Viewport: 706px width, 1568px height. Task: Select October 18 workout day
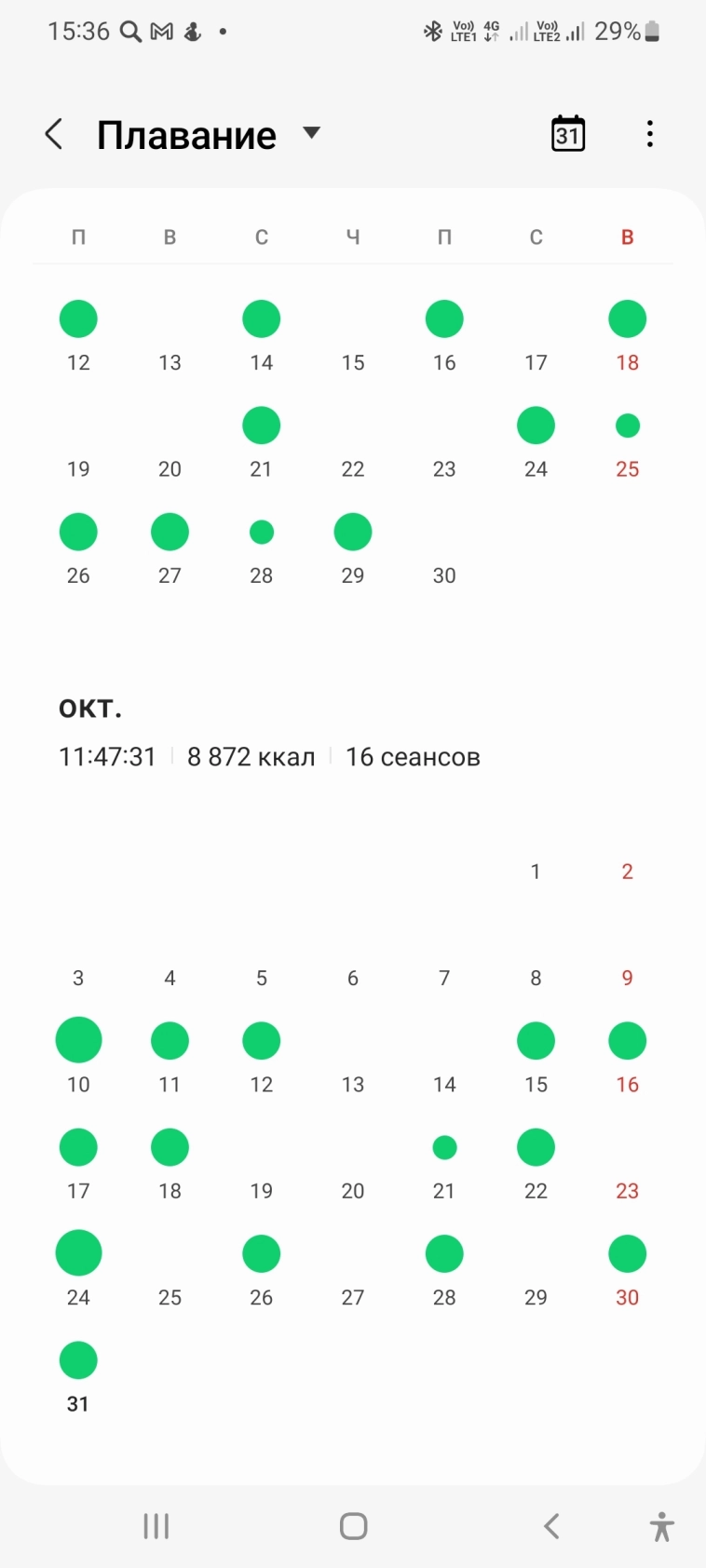coord(170,1148)
